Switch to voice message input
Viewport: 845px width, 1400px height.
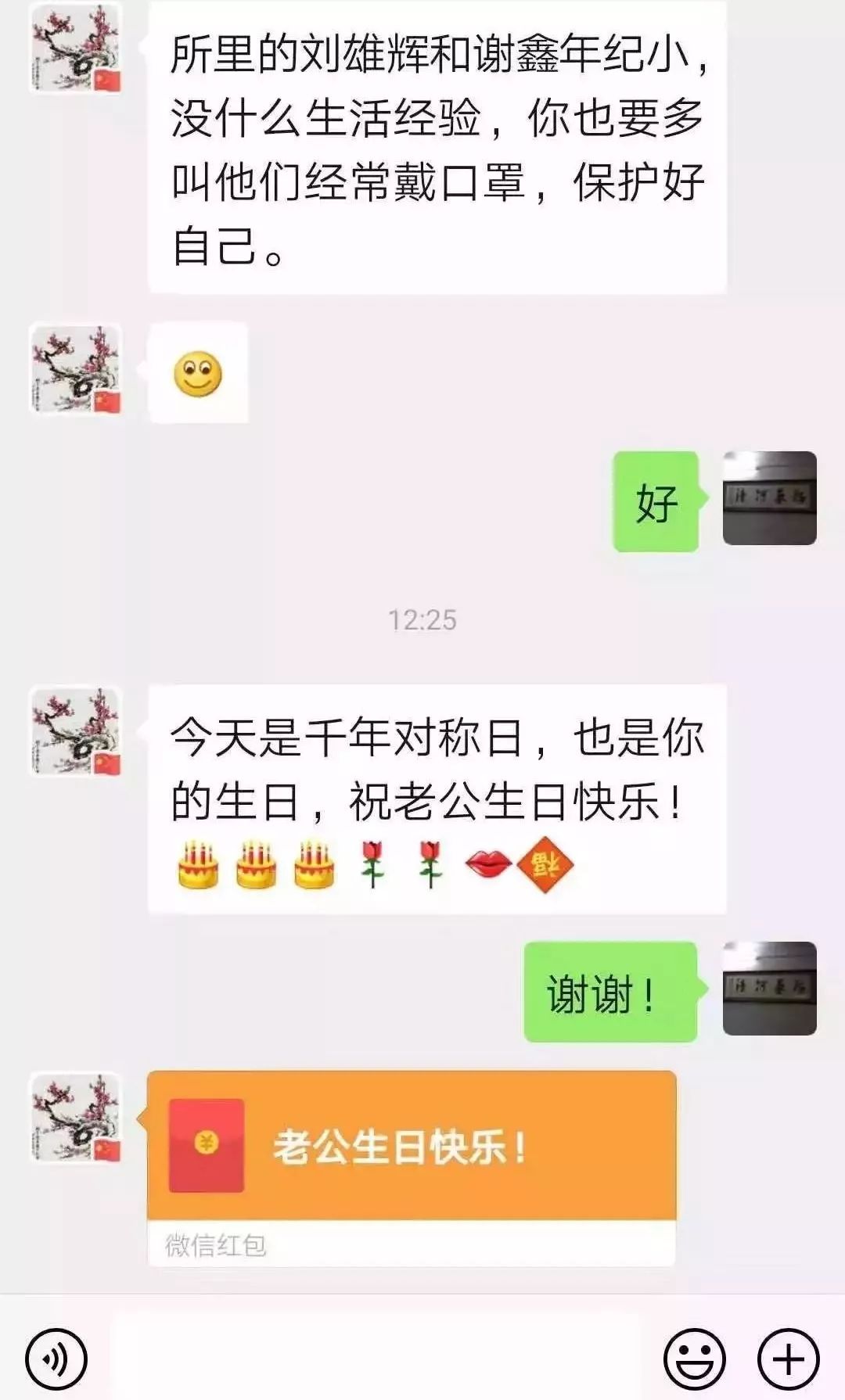click(x=56, y=1359)
